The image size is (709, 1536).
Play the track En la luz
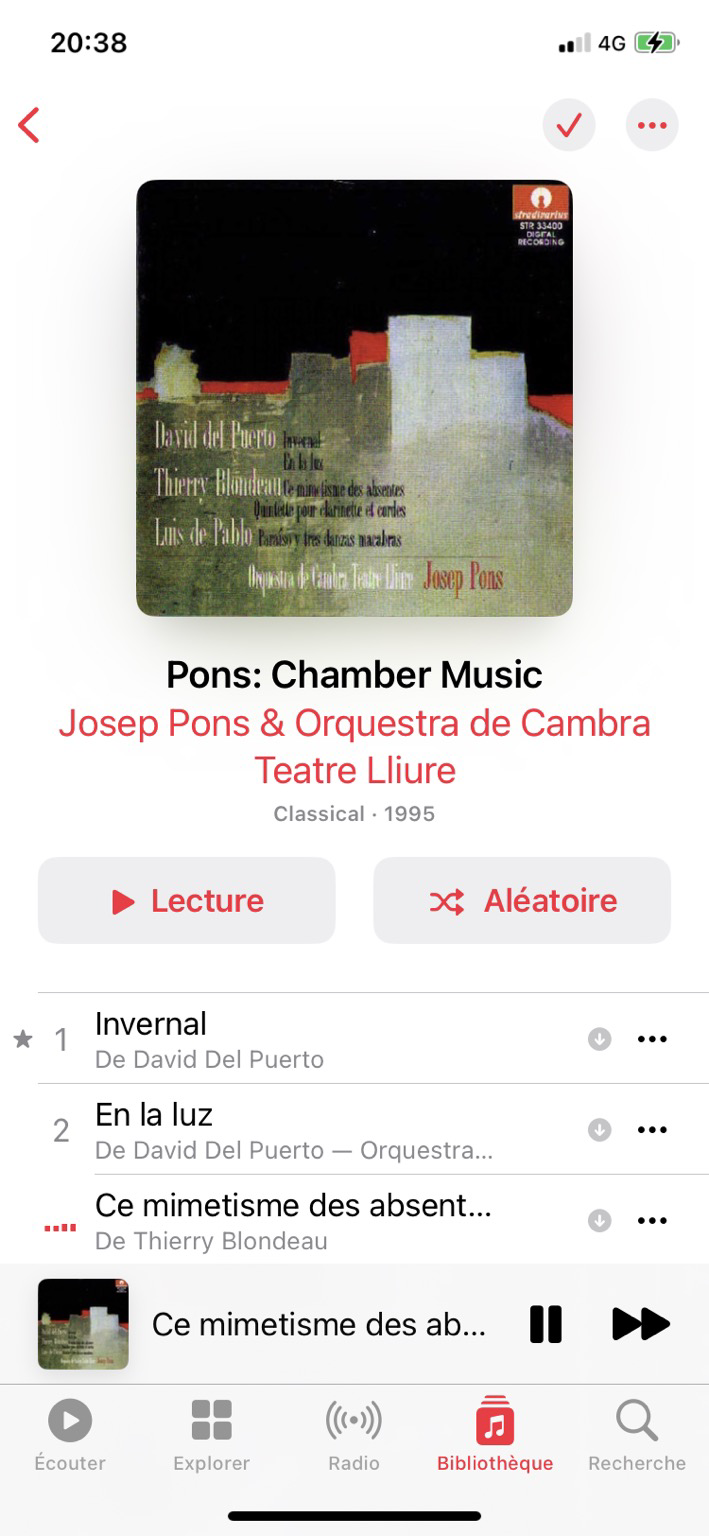tap(300, 1129)
